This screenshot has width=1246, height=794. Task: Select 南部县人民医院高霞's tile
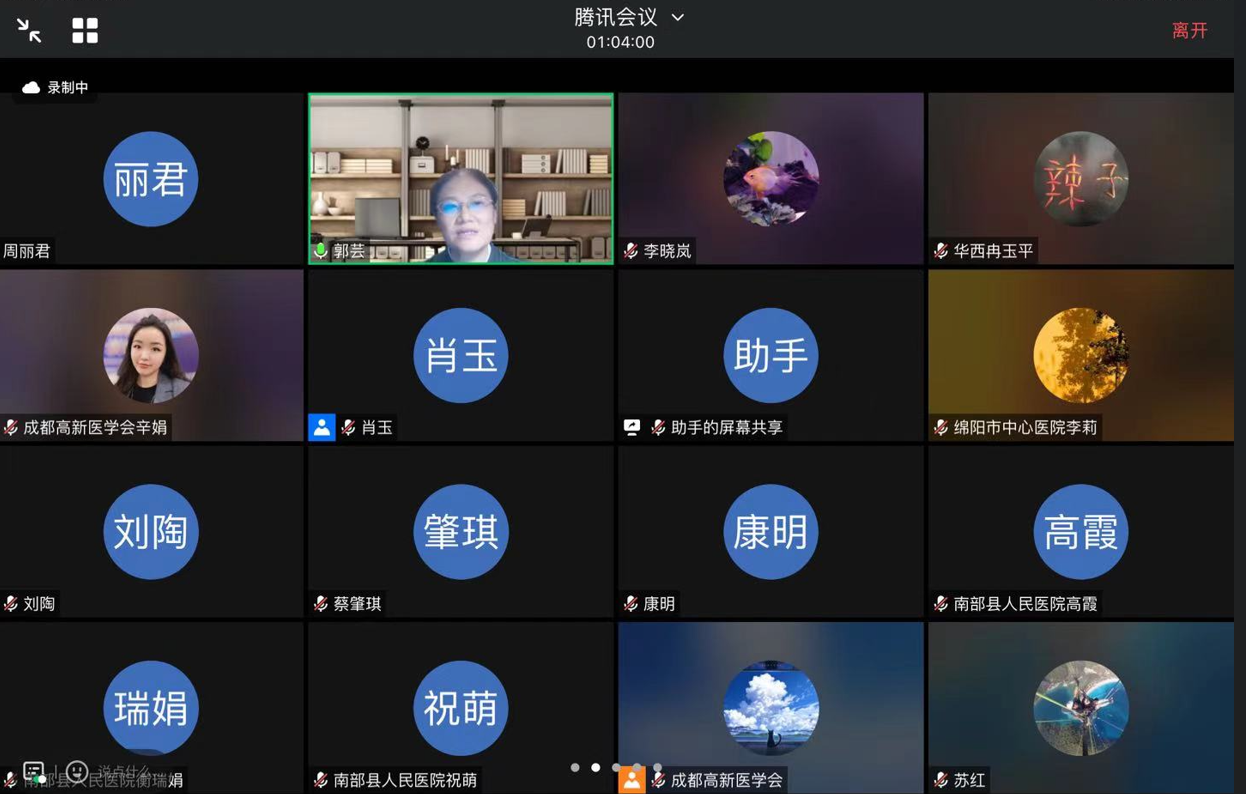1081,531
